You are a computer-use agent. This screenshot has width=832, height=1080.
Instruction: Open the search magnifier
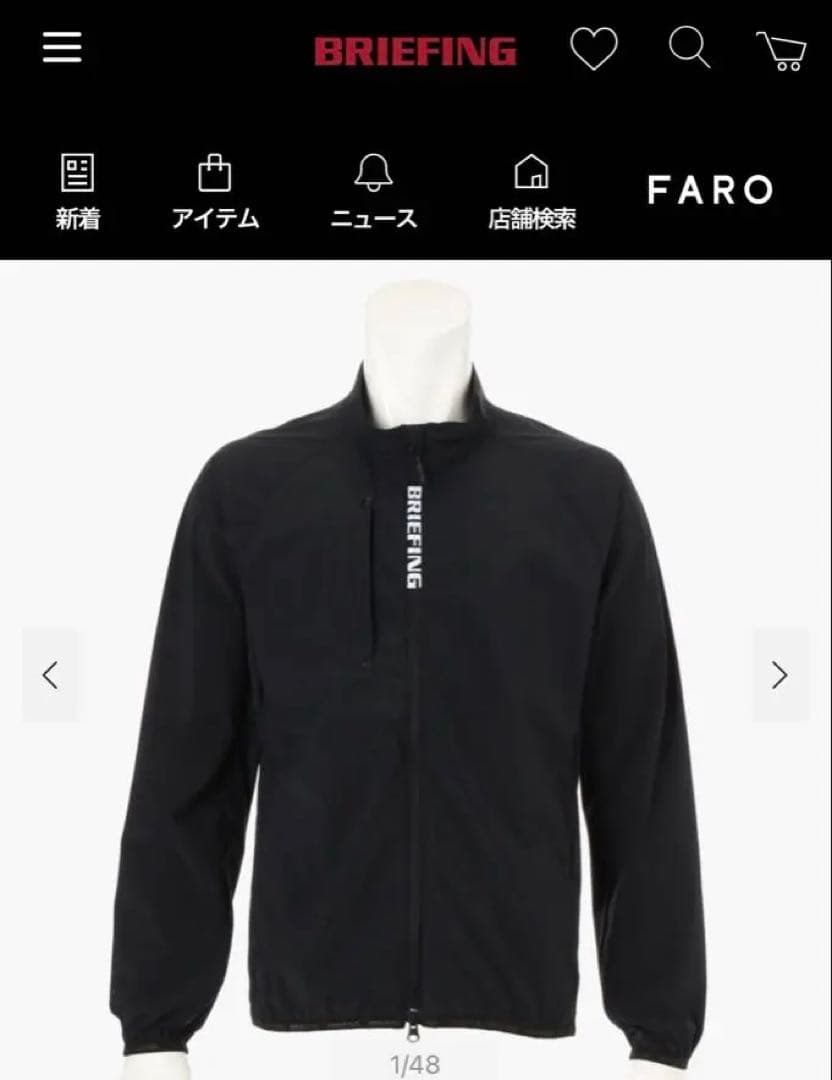pos(689,48)
